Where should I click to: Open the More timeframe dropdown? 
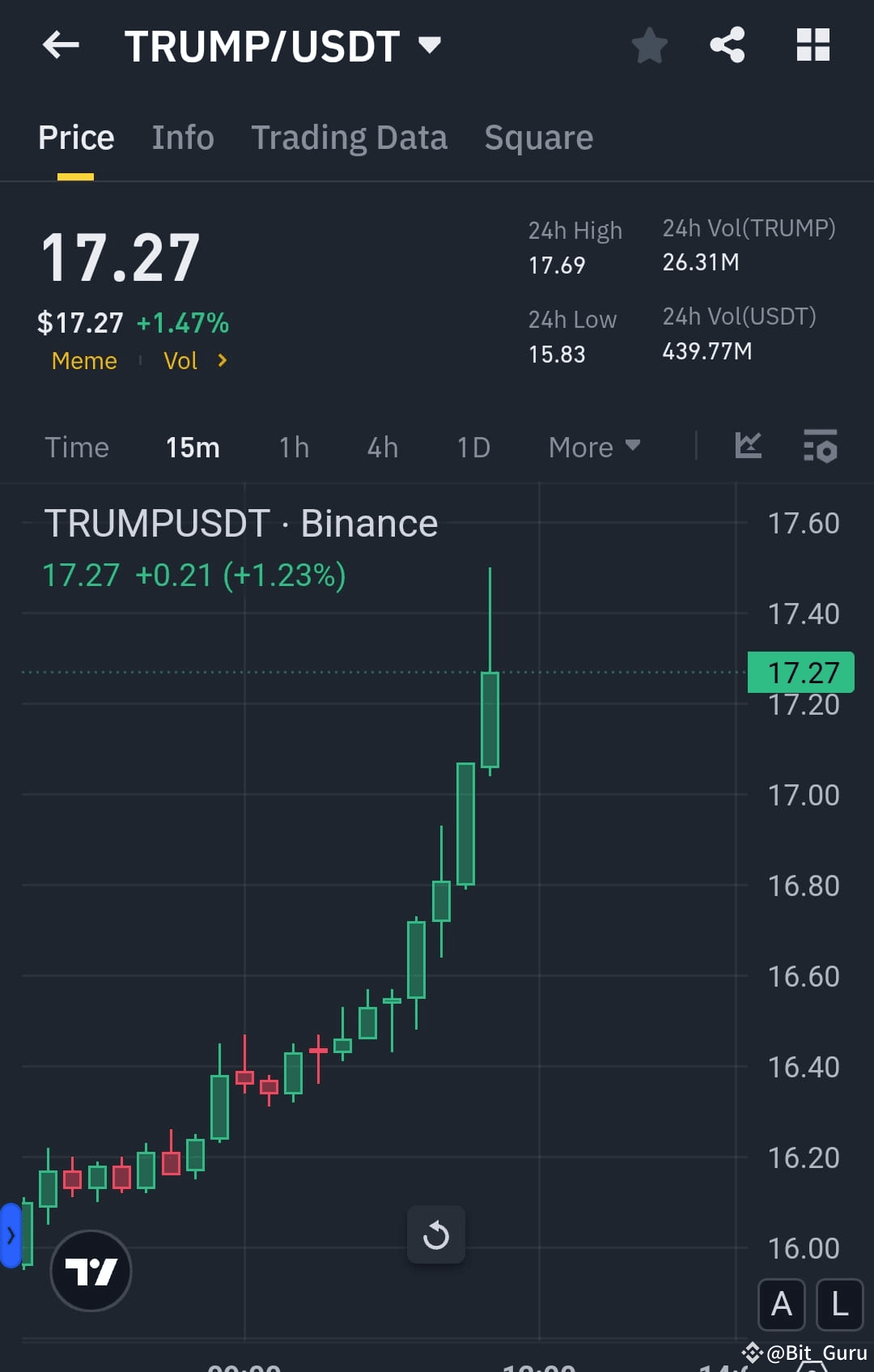tap(593, 447)
